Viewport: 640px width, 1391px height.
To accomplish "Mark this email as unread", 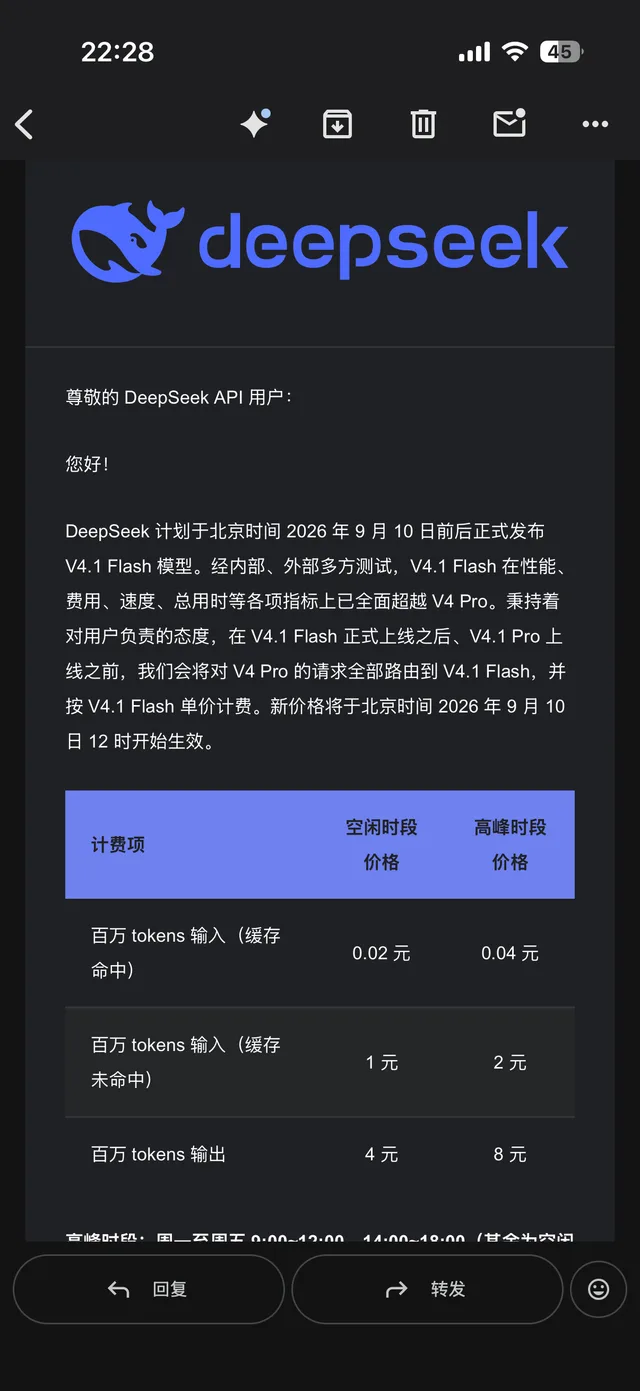I will [x=510, y=123].
